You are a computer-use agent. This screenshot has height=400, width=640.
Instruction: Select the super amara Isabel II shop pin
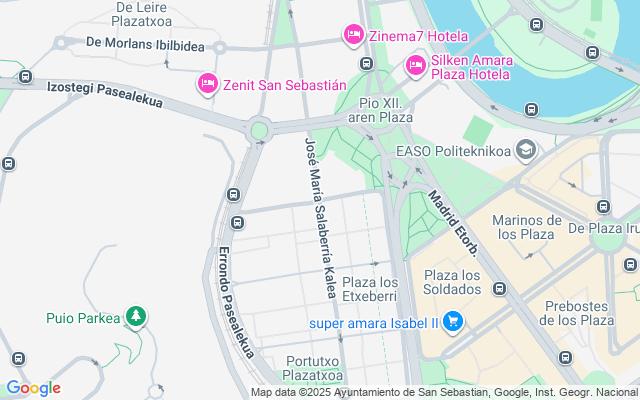click(x=453, y=322)
